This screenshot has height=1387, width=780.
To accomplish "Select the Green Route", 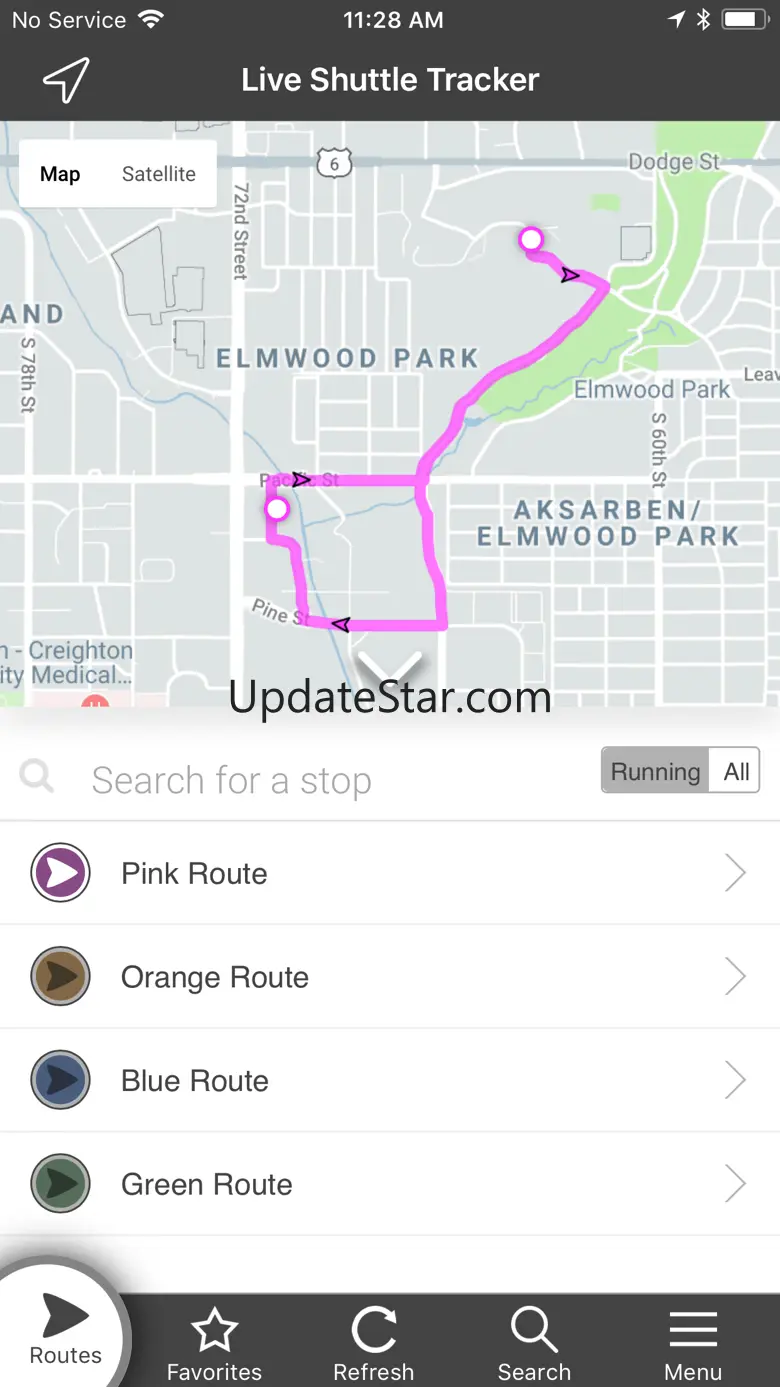I will click(x=390, y=1185).
